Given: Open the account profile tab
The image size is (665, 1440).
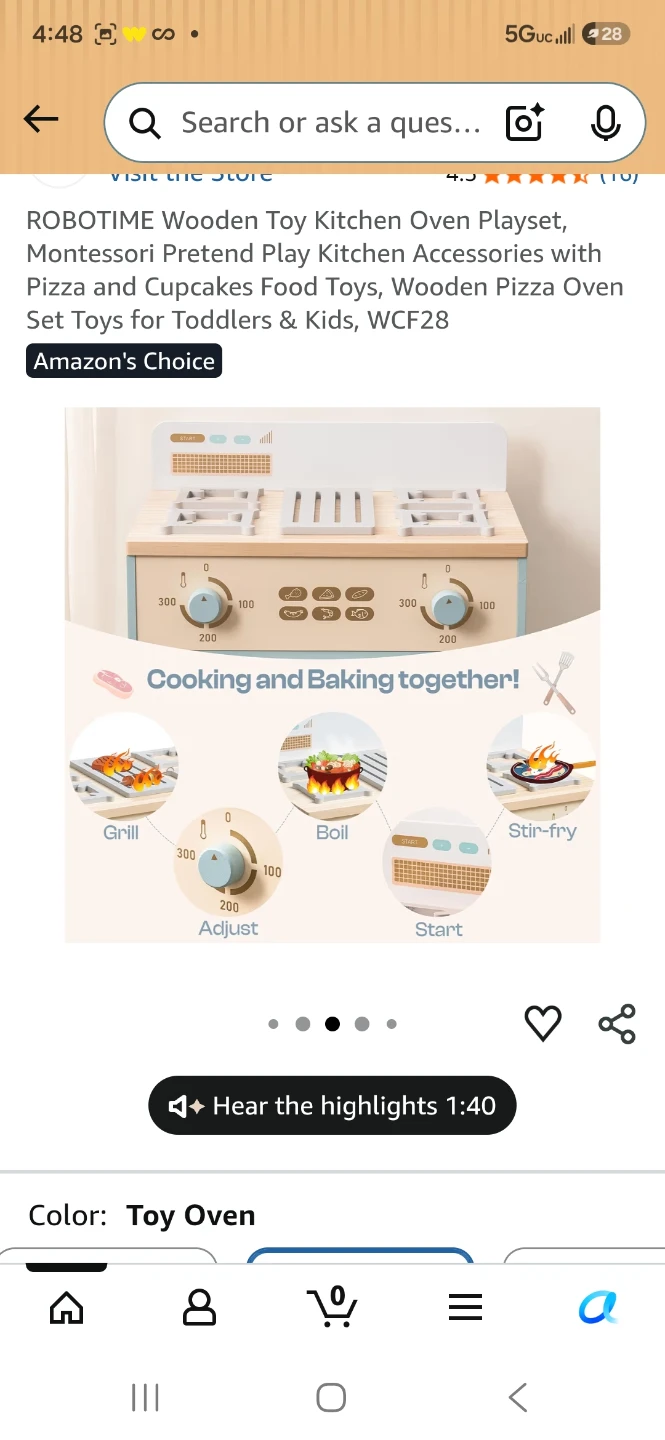Looking at the screenshot, I should tap(200, 1307).
